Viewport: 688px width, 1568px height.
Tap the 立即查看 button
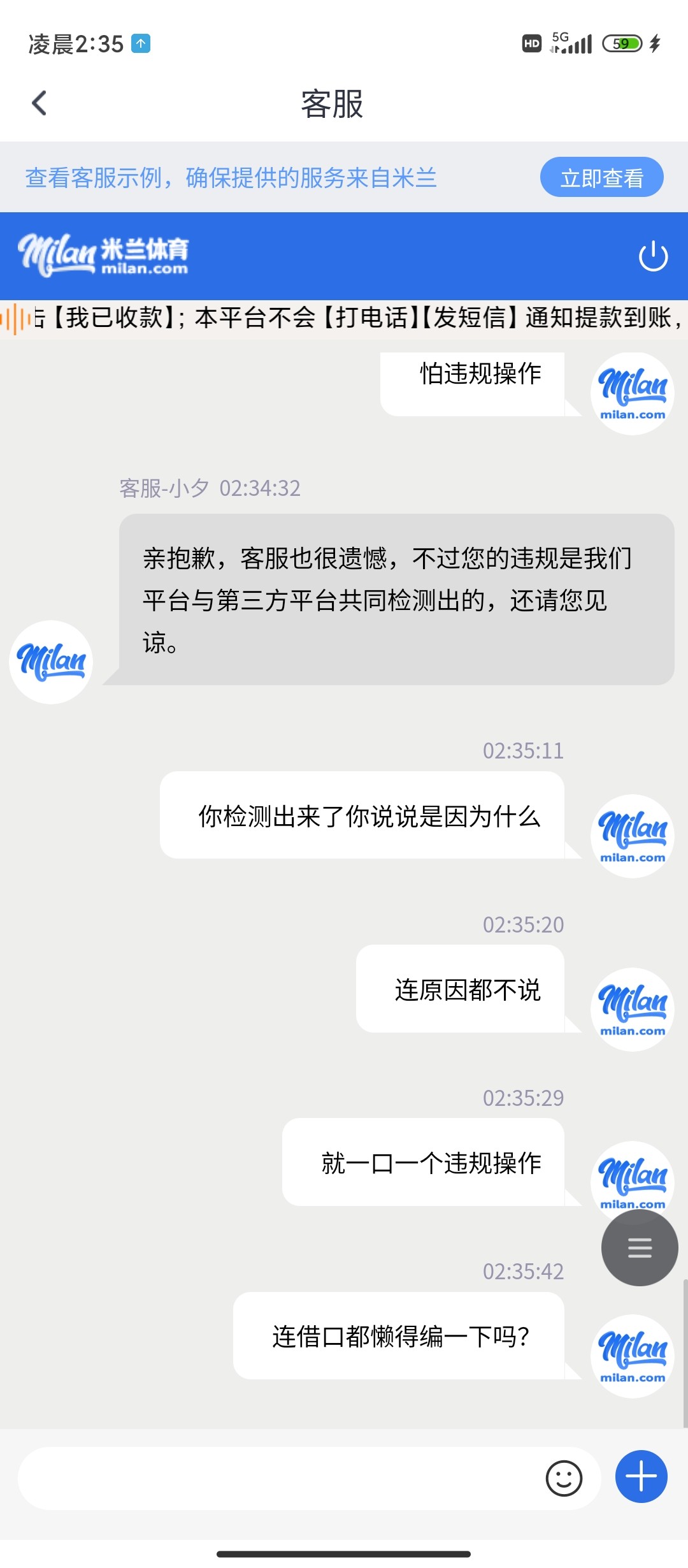pyautogui.click(x=601, y=177)
